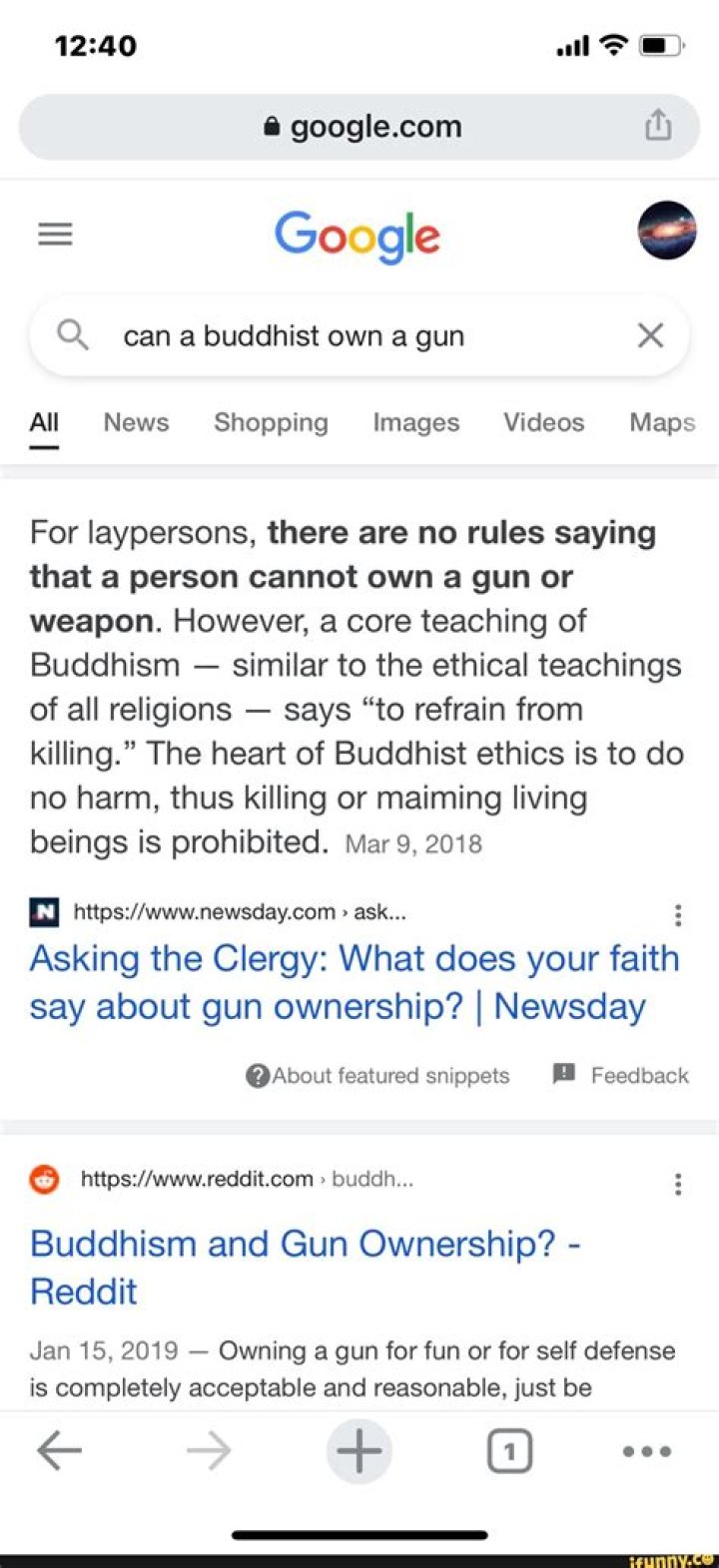Screen dimensions: 719x1568
Task: Select the Videos search category
Action: [543, 422]
